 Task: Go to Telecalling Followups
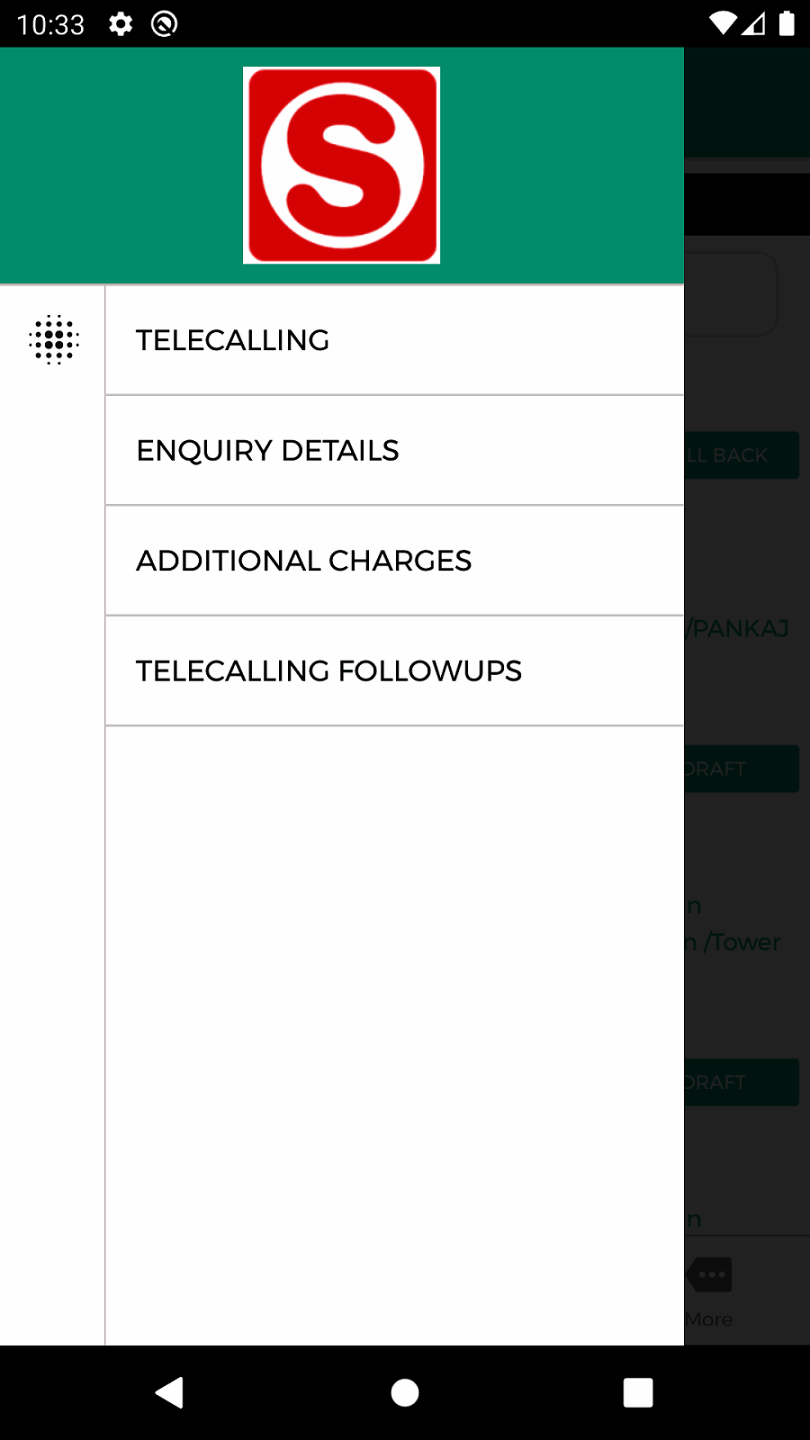[x=394, y=670]
